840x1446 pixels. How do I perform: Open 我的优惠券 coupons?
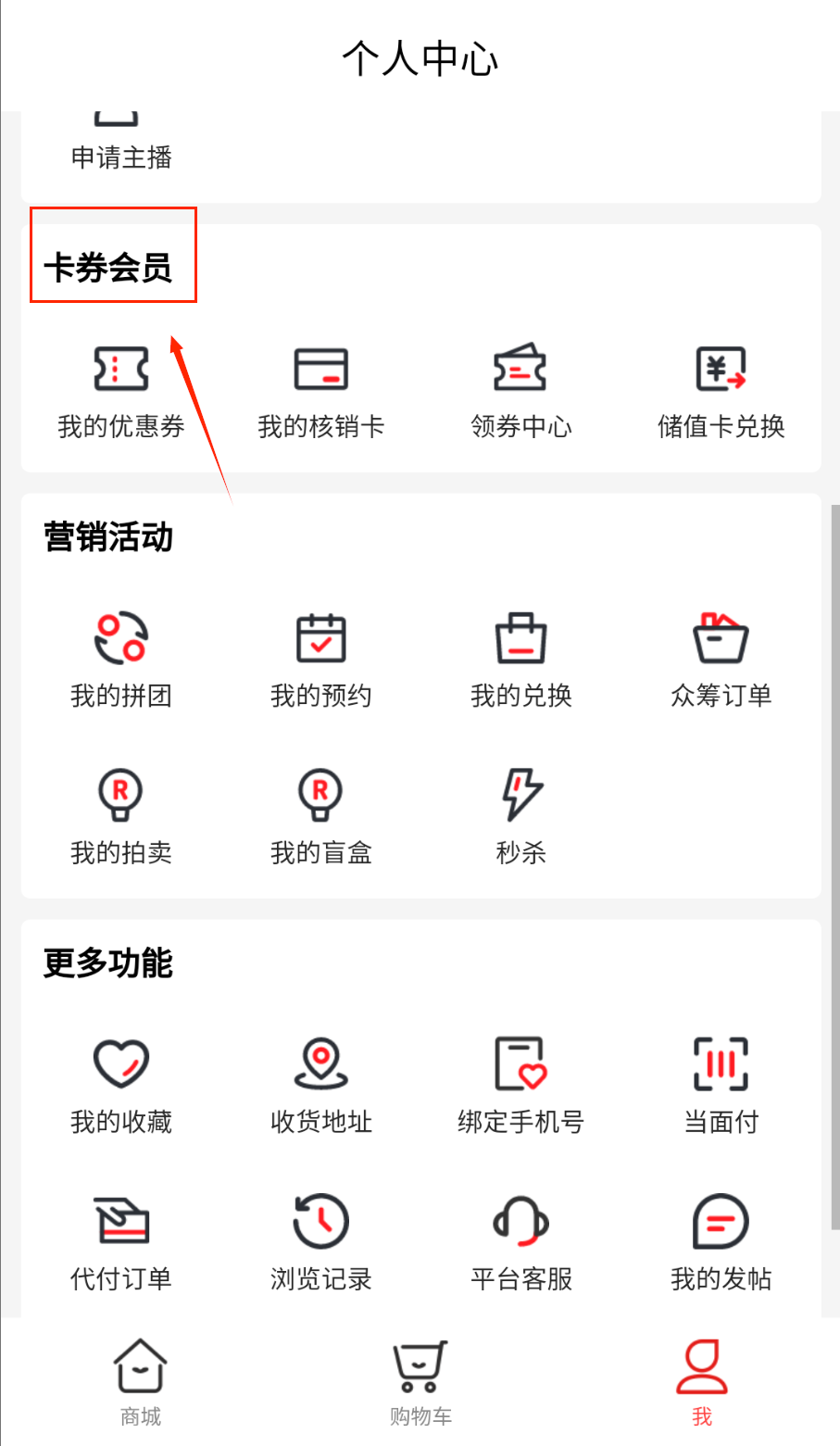121,391
